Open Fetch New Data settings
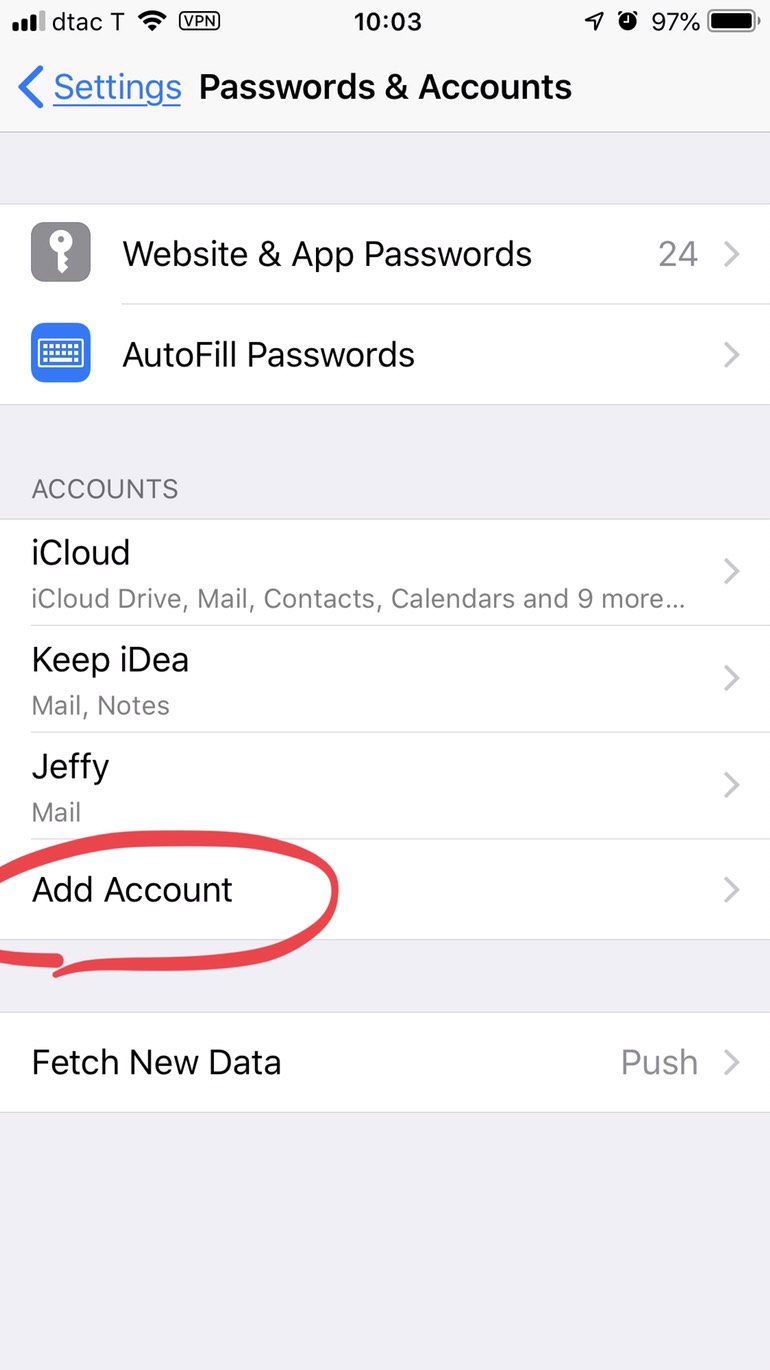Screen dimensions: 770x1370 (385, 1062)
